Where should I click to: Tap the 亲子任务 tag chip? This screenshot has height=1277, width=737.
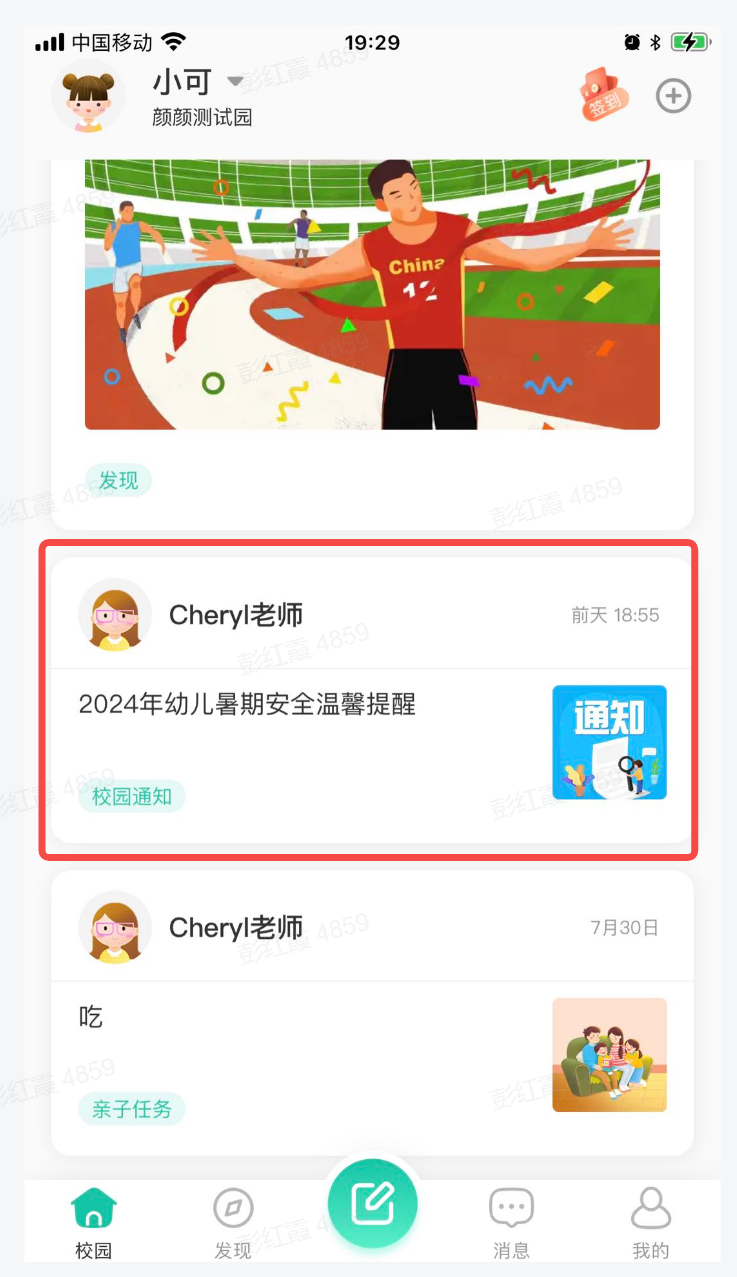click(132, 1108)
